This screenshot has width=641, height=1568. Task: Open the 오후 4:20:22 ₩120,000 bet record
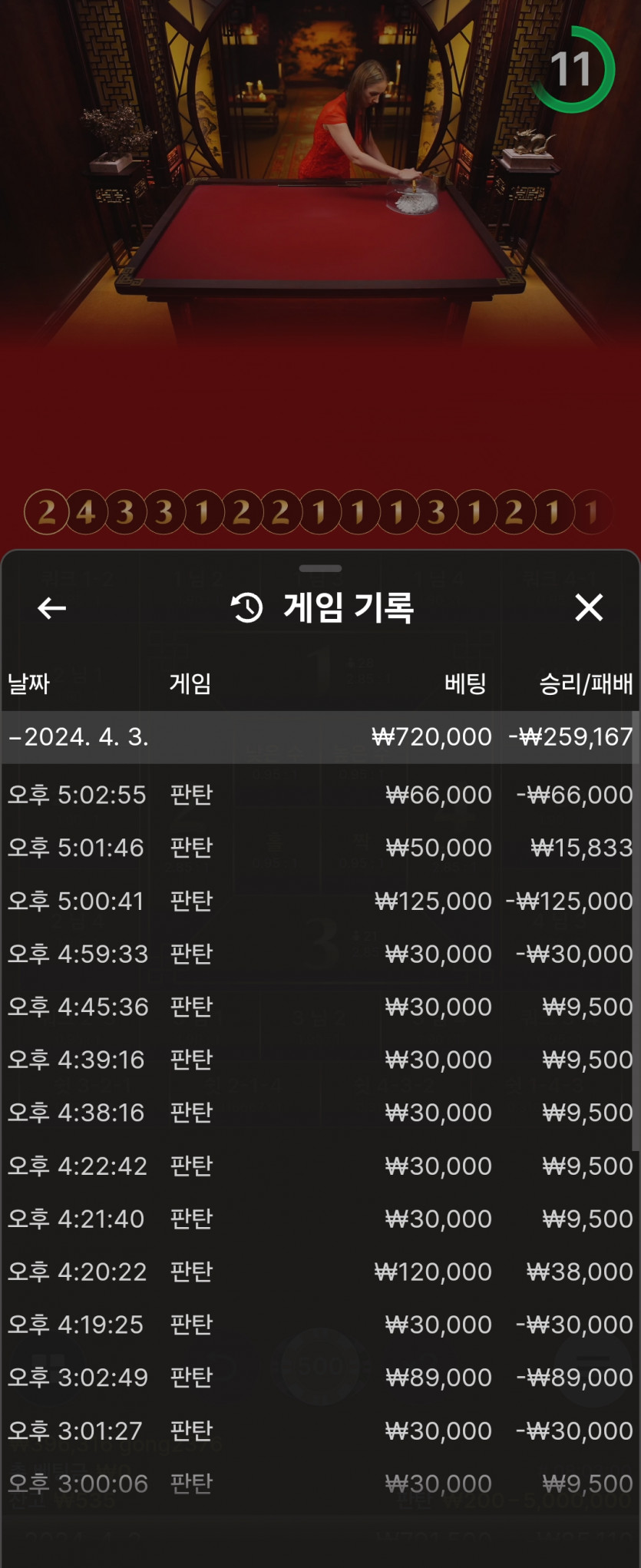click(319, 1272)
